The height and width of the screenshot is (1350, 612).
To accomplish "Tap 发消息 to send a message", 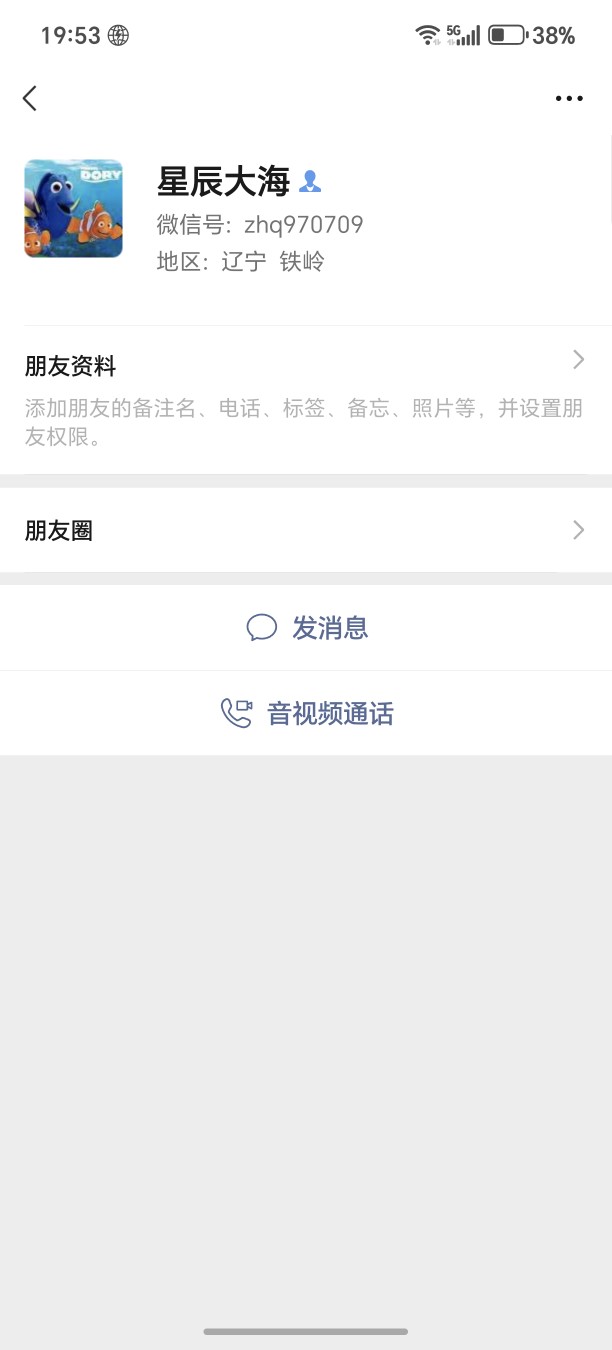I will [306, 628].
